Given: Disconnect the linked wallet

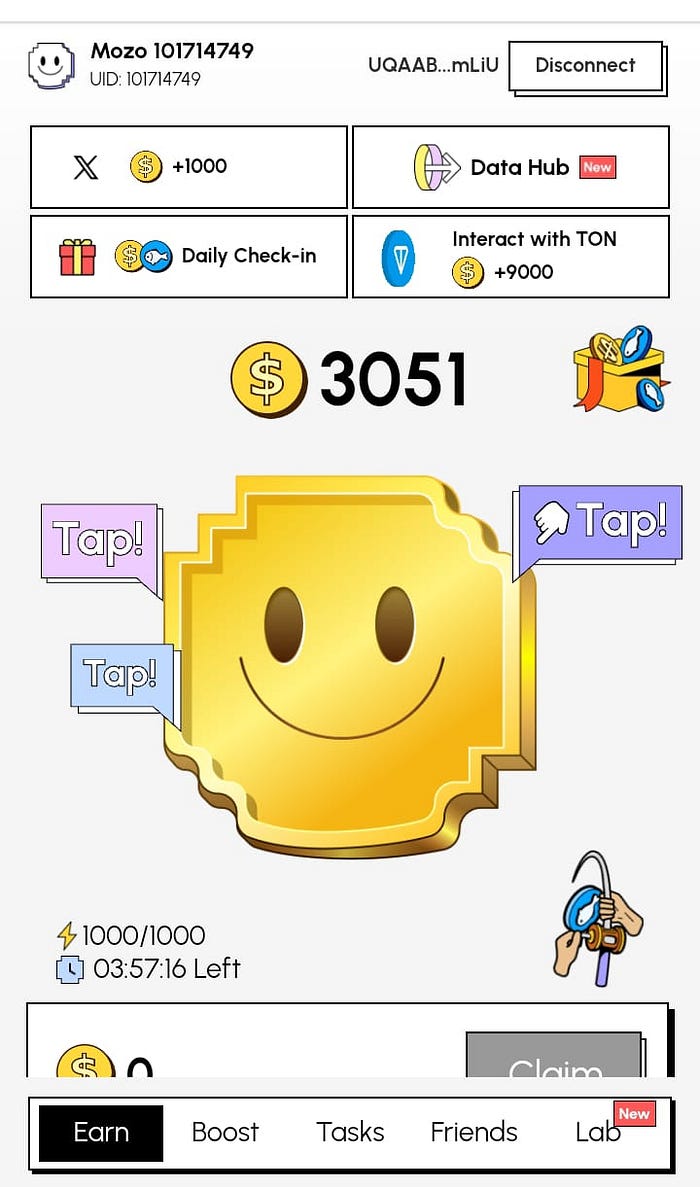Looking at the screenshot, I should coord(585,66).
